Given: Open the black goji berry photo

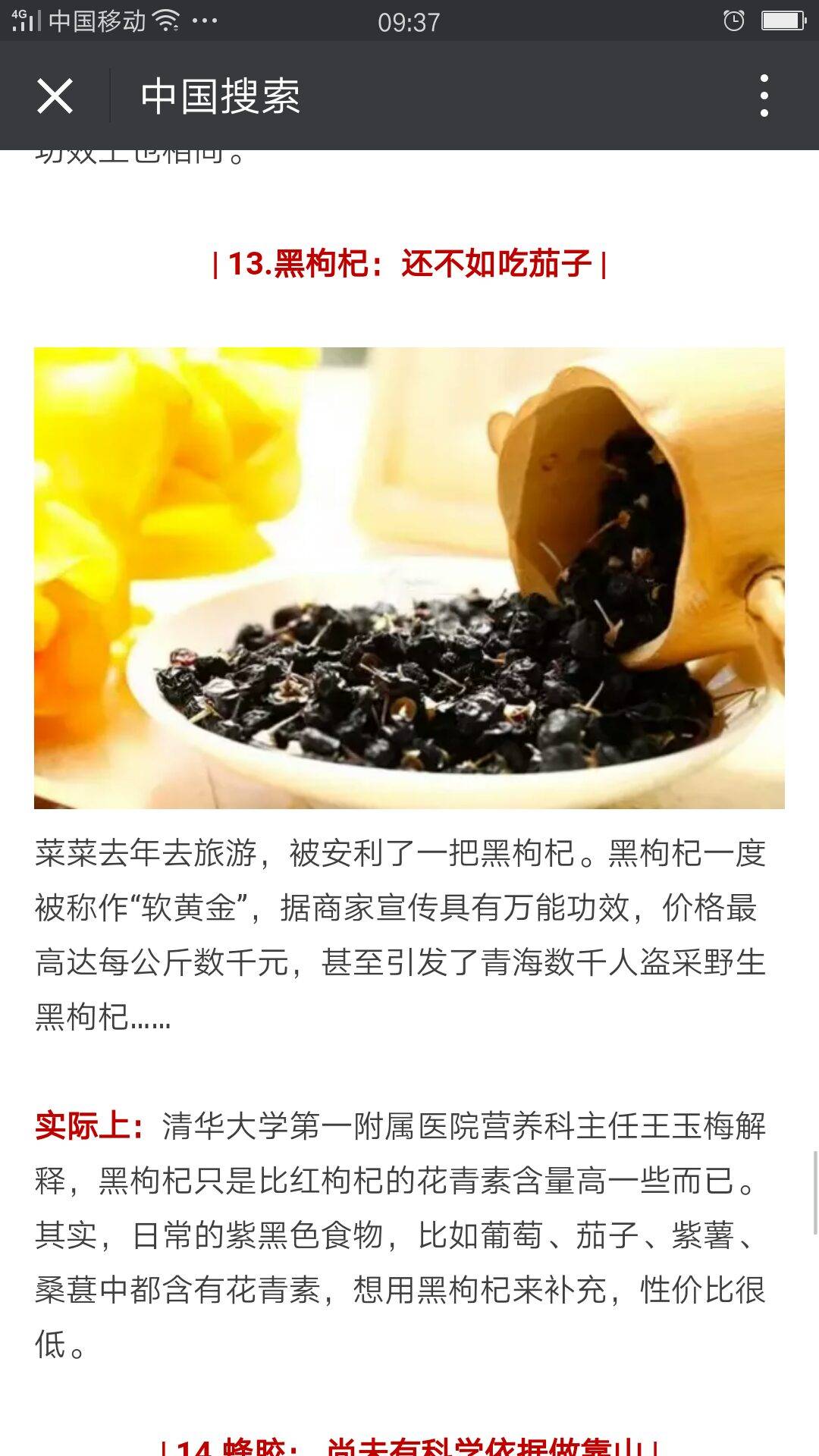Looking at the screenshot, I should tap(409, 578).
